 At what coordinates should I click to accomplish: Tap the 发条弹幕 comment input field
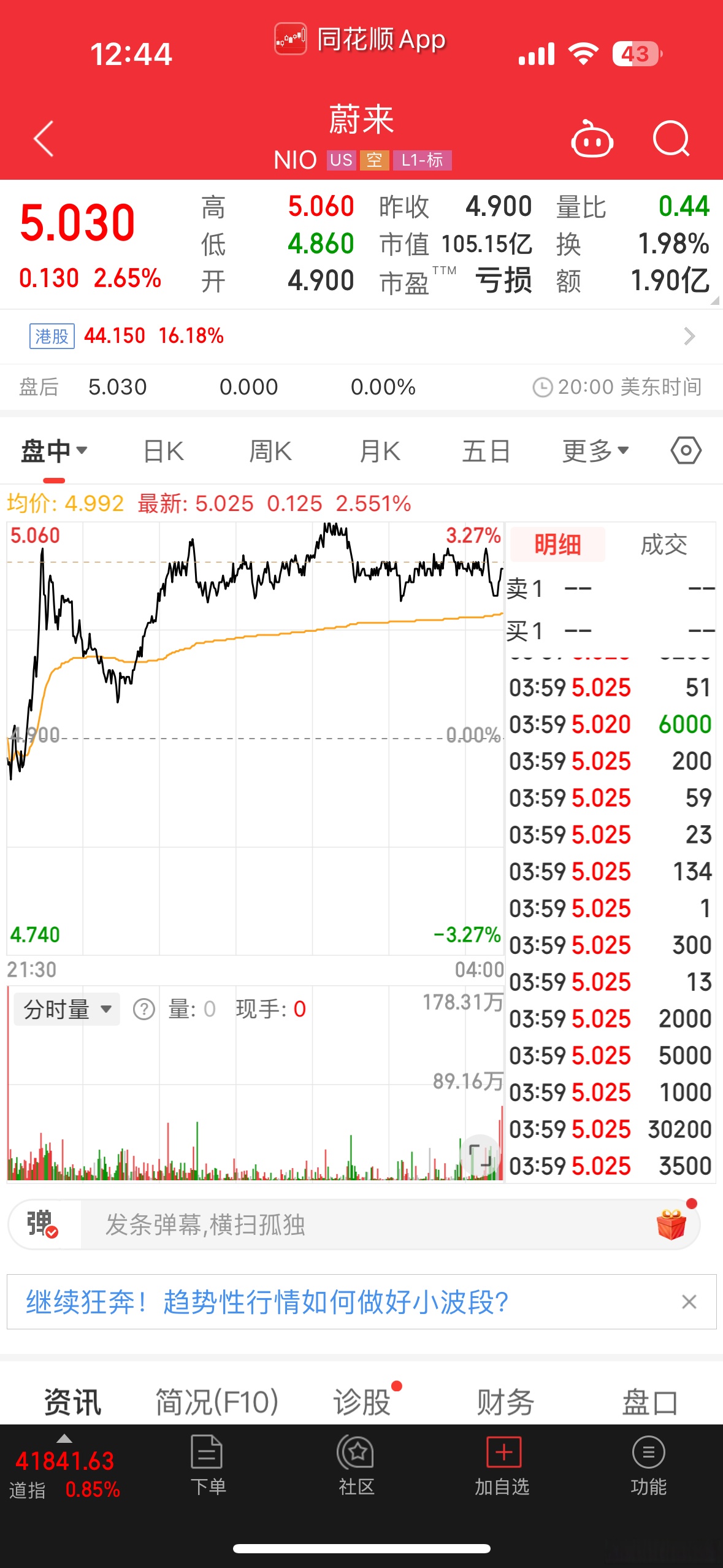[x=368, y=1224]
